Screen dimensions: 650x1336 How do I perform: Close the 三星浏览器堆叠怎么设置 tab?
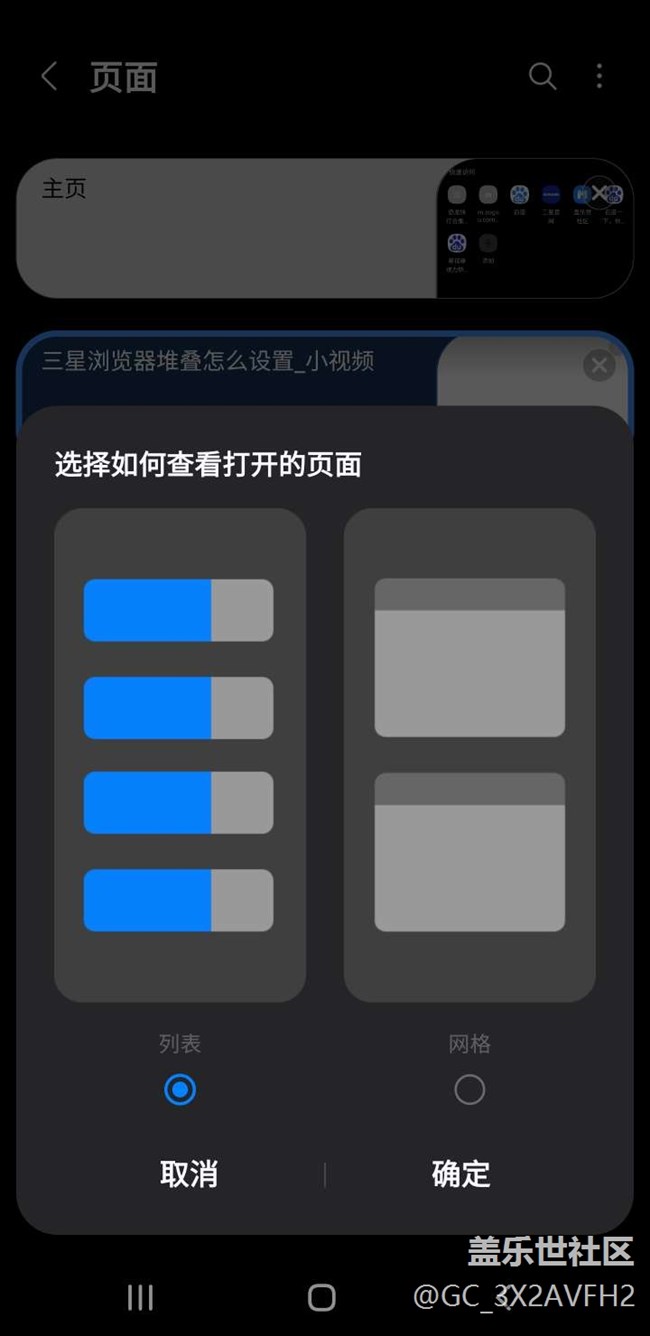[599, 365]
